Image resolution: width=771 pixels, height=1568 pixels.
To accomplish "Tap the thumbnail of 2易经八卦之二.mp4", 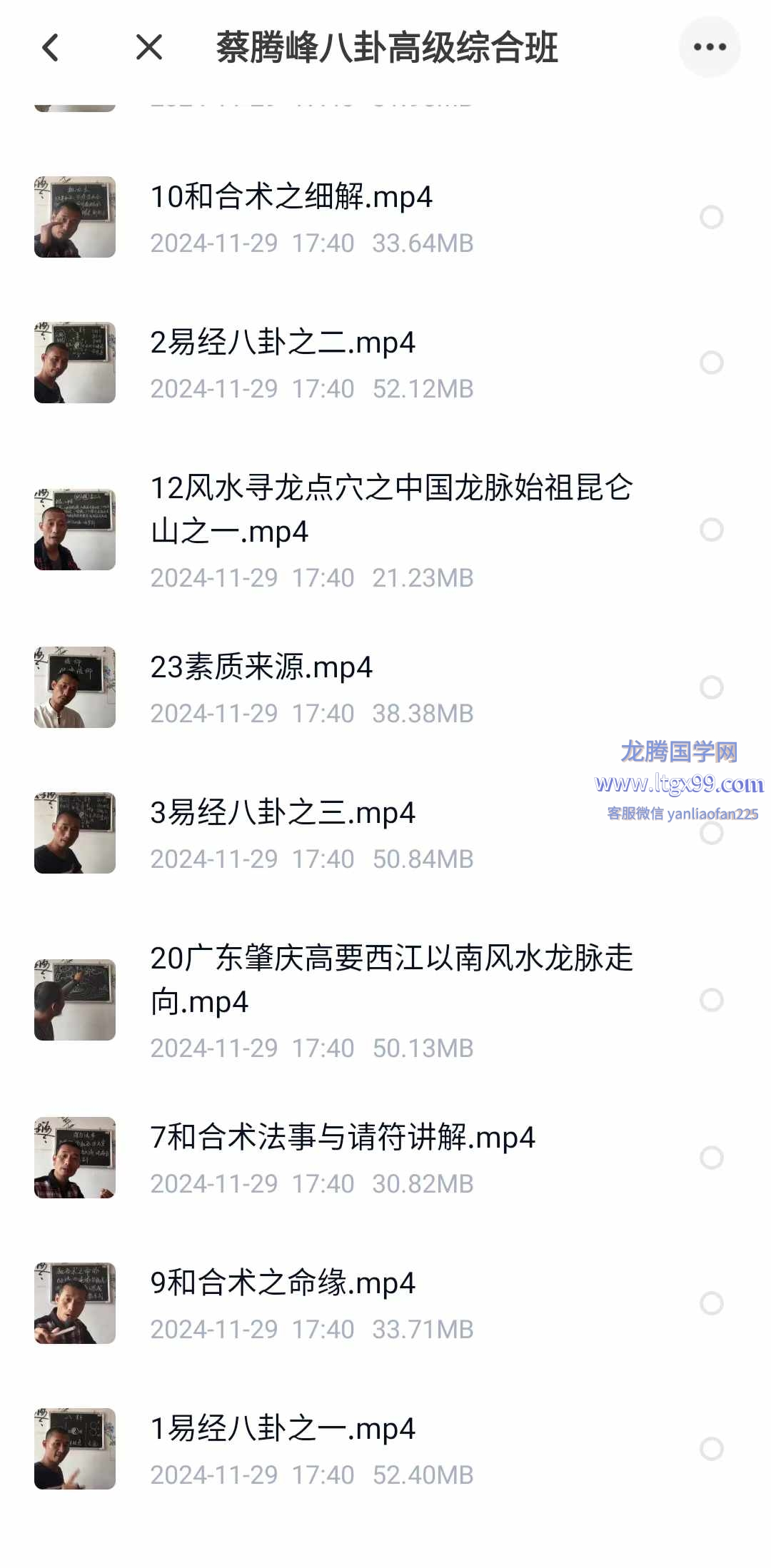I will pos(75,363).
